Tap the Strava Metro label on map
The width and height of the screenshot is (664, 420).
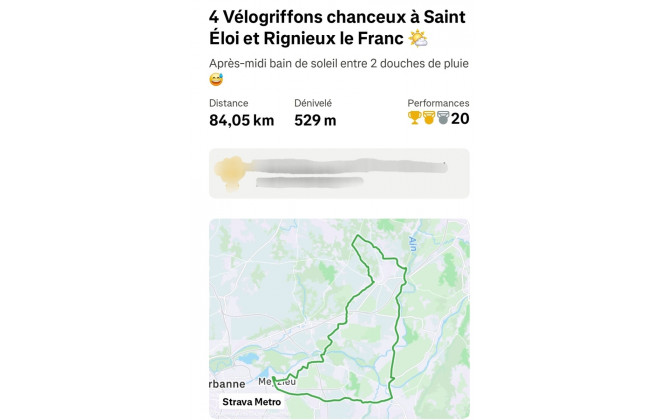[x=251, y=402]
